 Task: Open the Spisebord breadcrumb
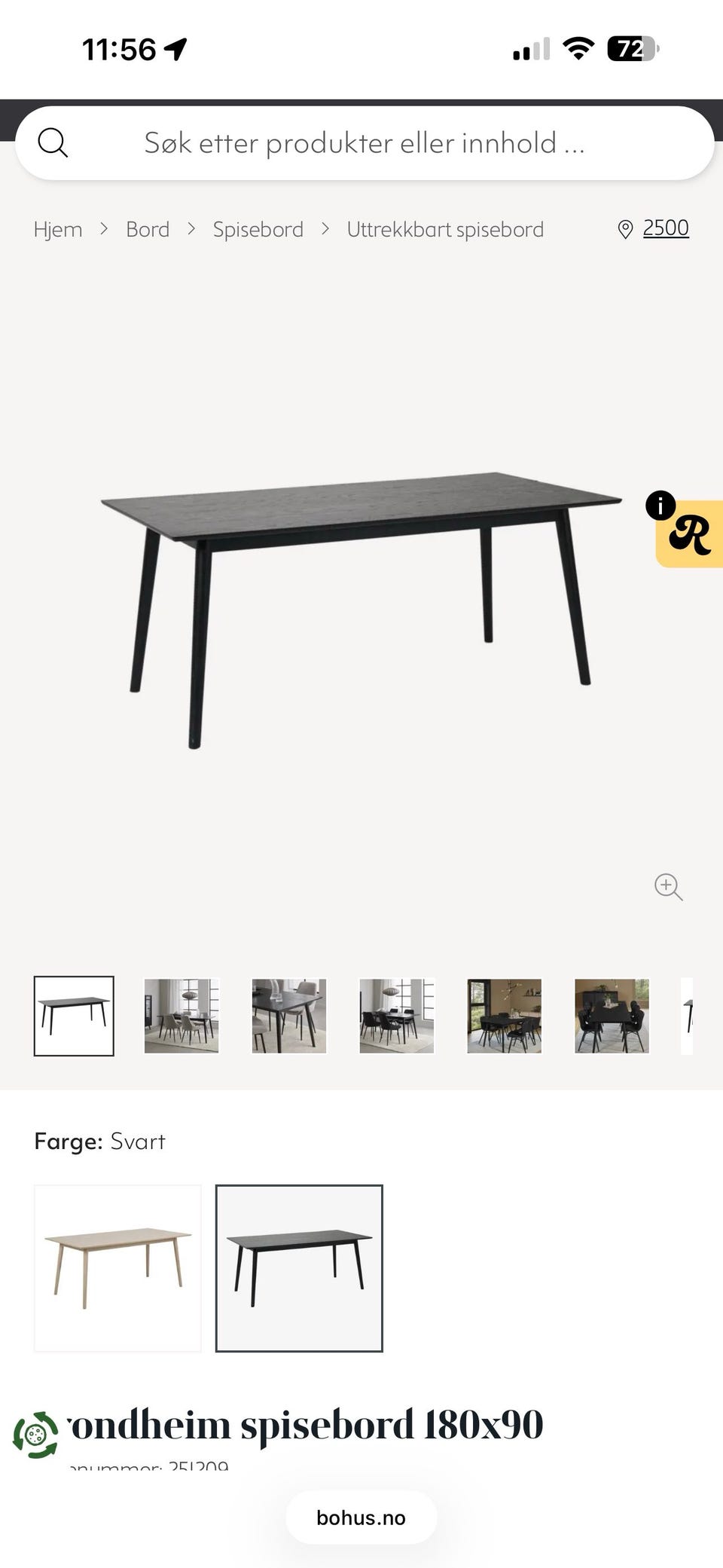258,229
